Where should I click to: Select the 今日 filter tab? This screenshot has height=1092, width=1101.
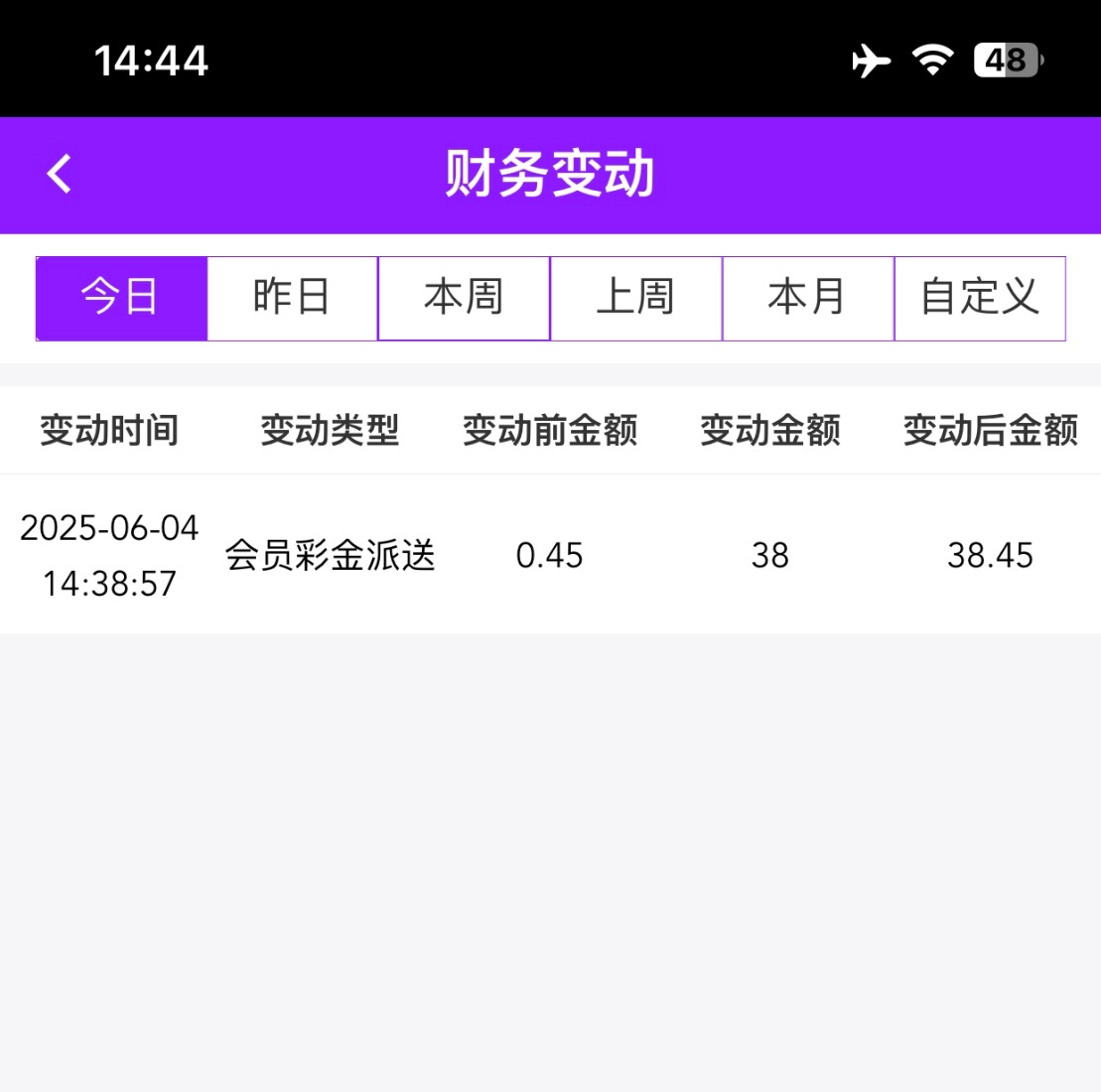tap(121, 298)
